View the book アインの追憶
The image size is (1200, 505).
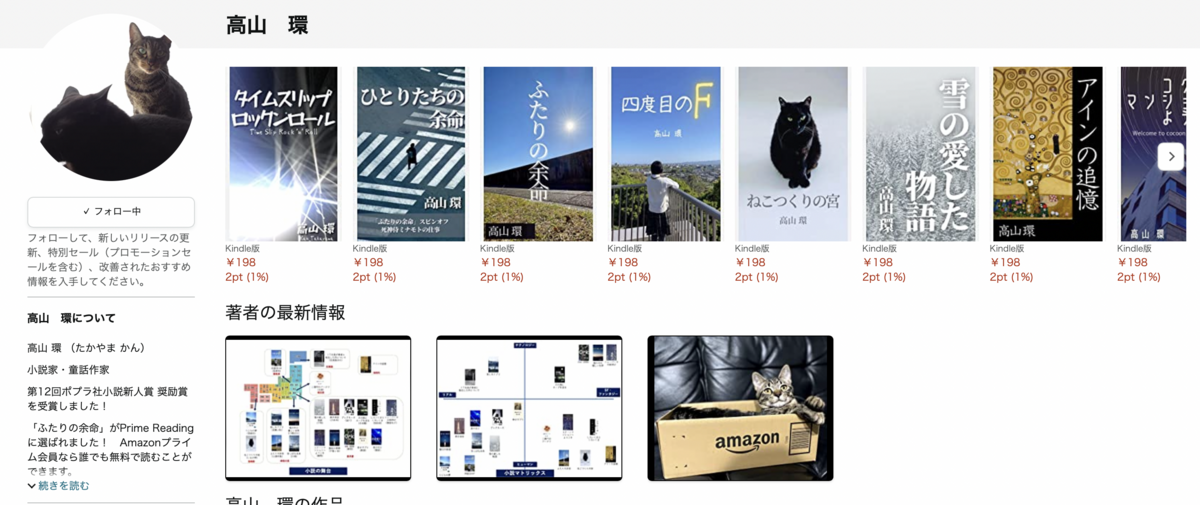pos(1047,154)
